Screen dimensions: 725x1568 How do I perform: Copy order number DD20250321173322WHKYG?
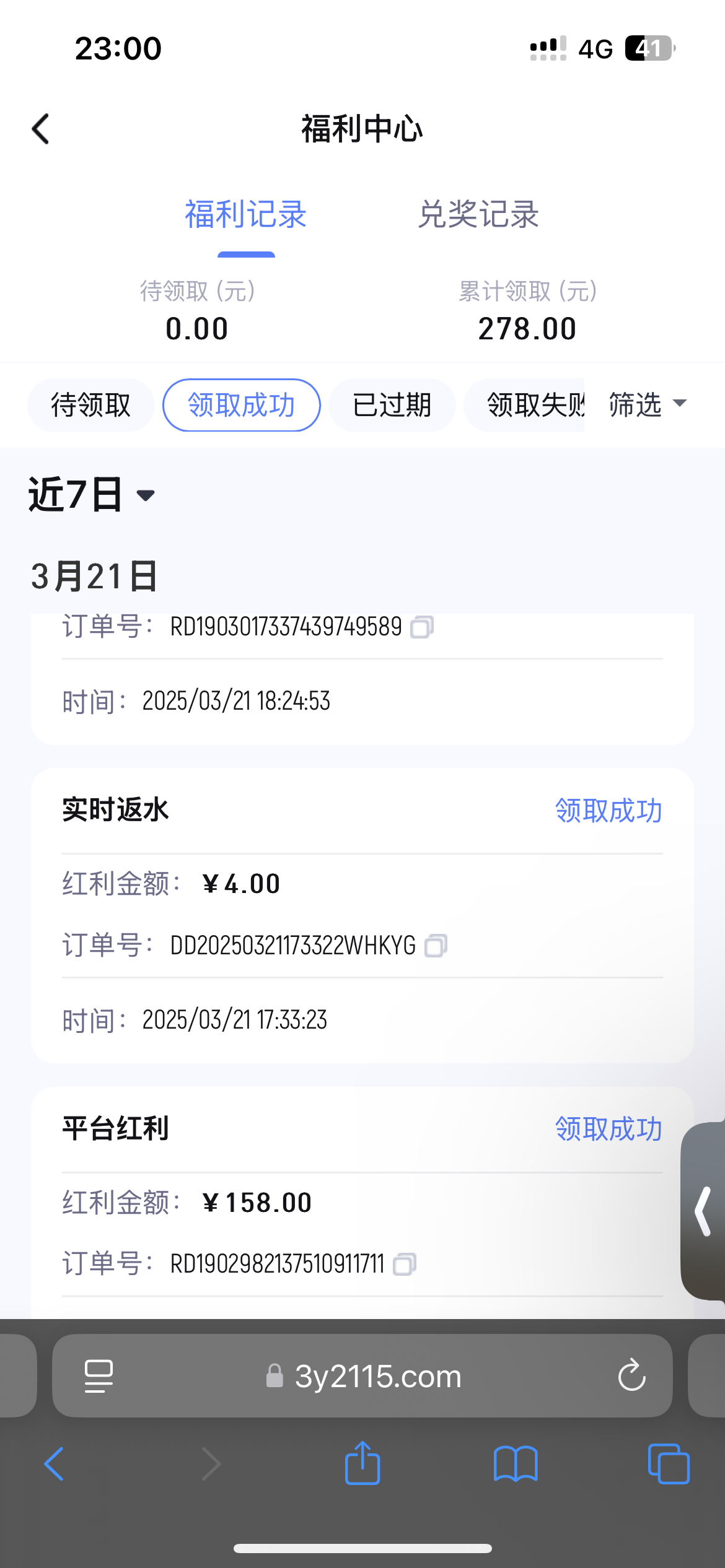pyautogui.click(x=436, y=946)
